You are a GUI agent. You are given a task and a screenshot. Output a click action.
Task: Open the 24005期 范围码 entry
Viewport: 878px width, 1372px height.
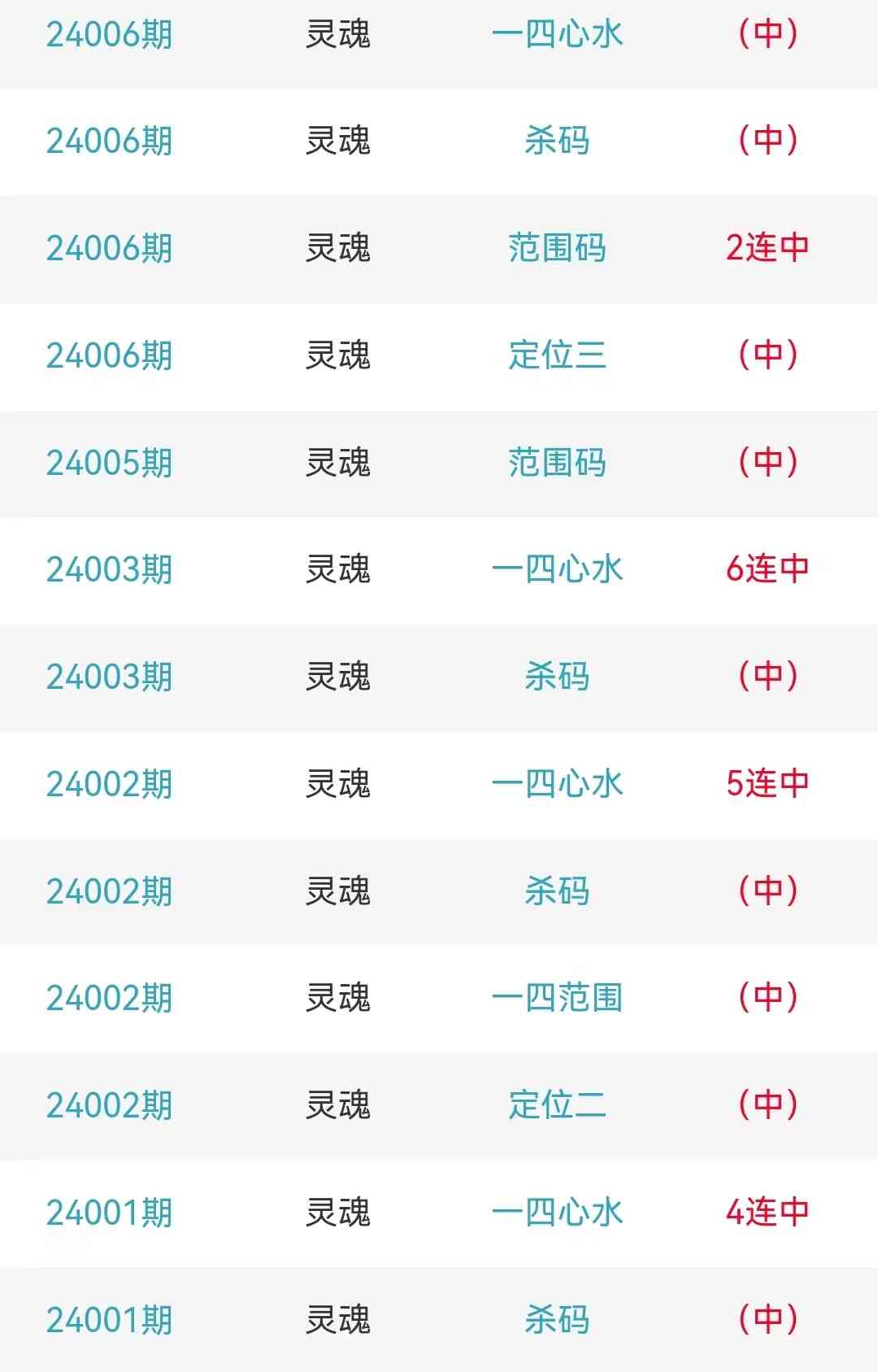(x=557, y=463)
